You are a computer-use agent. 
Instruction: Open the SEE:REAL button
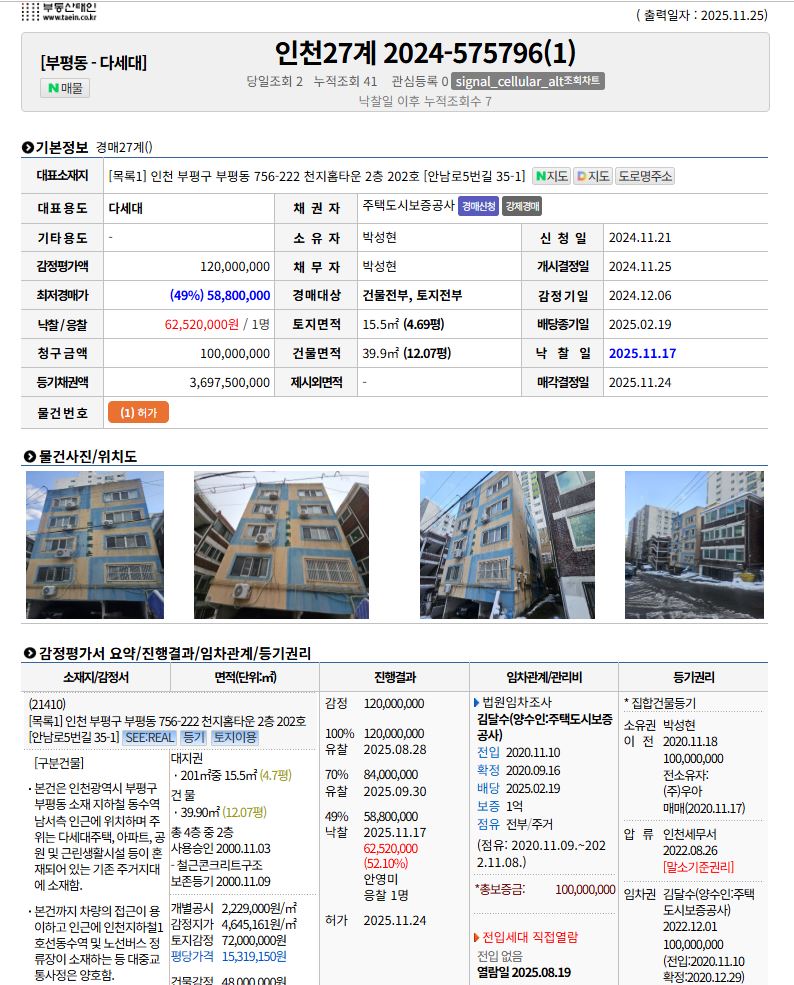click(x=149, y=737)
